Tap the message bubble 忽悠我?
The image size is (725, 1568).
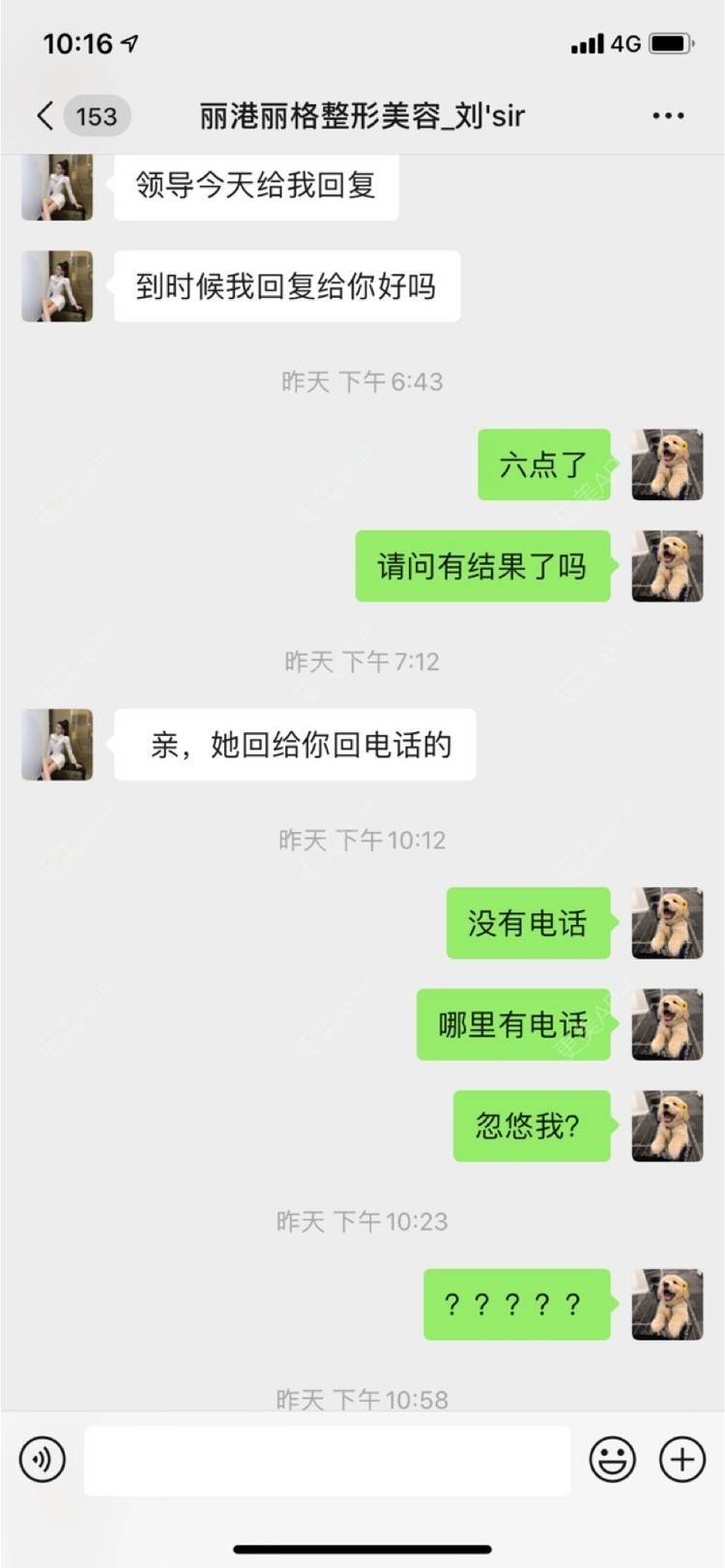(531, 1125)
